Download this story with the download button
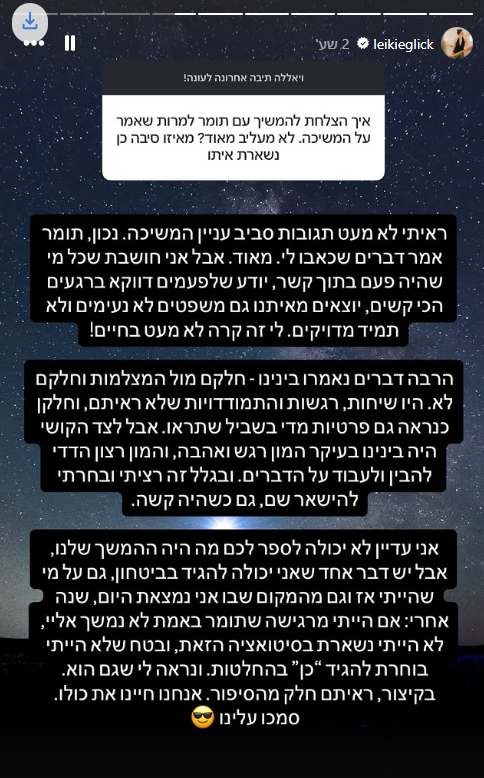The image size is (484, 778). (30, 21)
